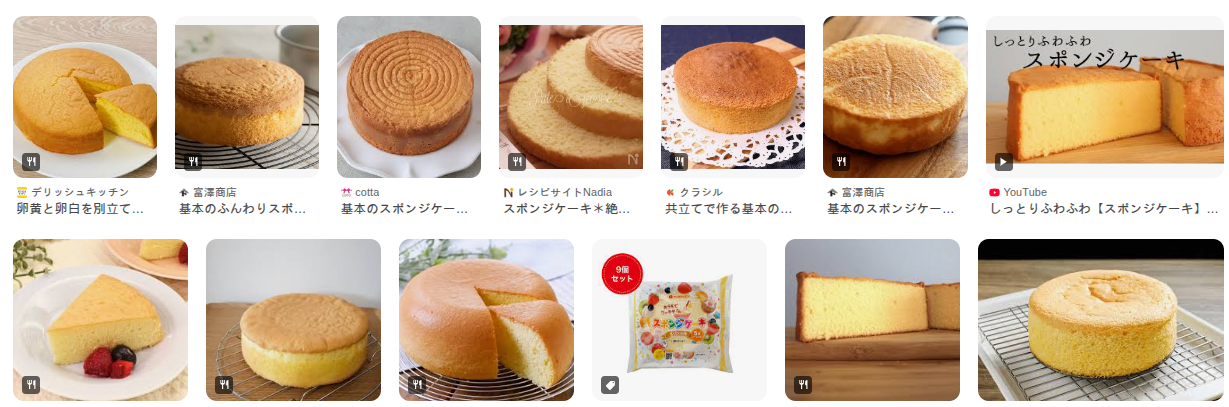Open the cake on metal cooling rack image
Viewport: 1229px width, 407px height.
tap(1100, 320)
